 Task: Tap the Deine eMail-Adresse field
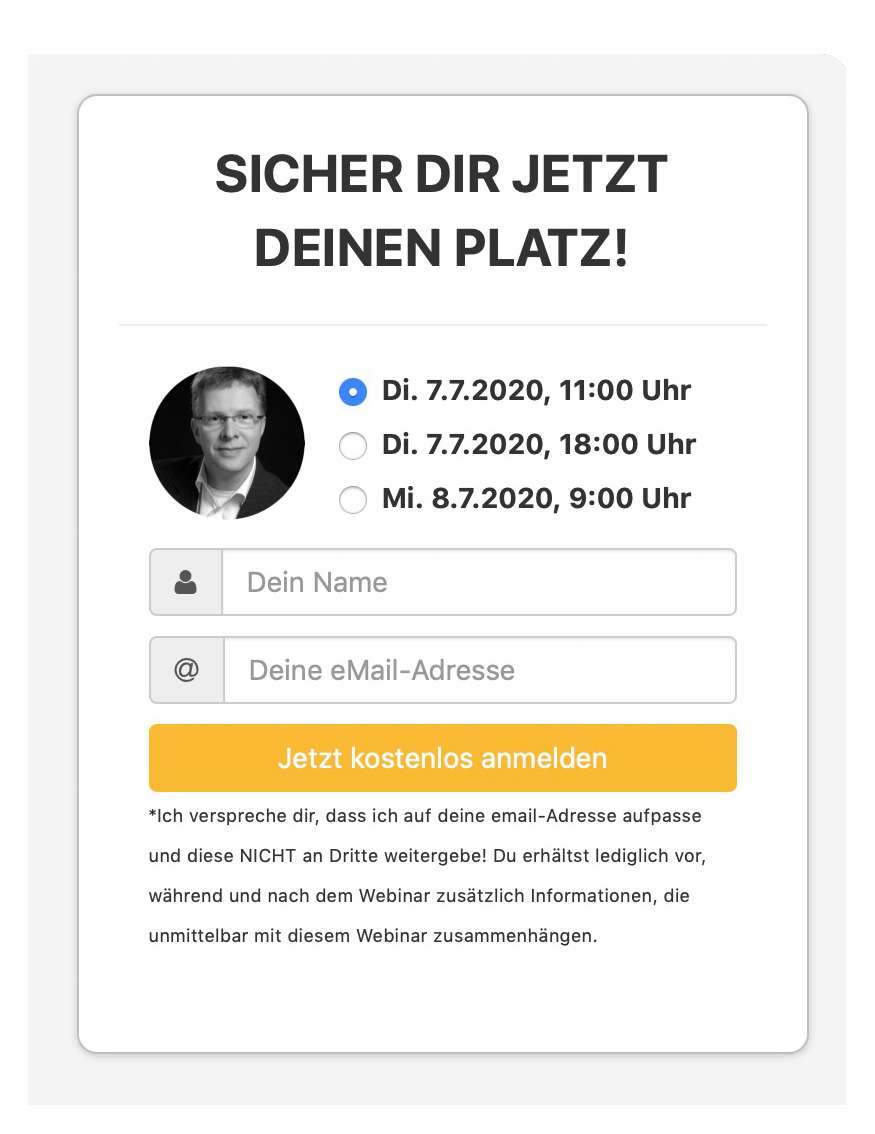(x=479, y=670)
